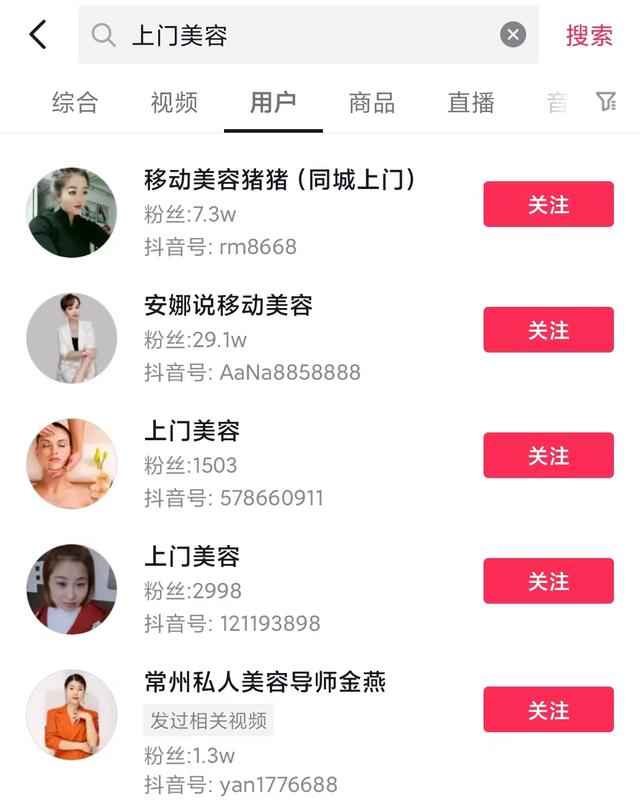Follow 上门美容 with ID 578660911
The image size is (640, 811).
pyautogui.click(x=548, y=456)
